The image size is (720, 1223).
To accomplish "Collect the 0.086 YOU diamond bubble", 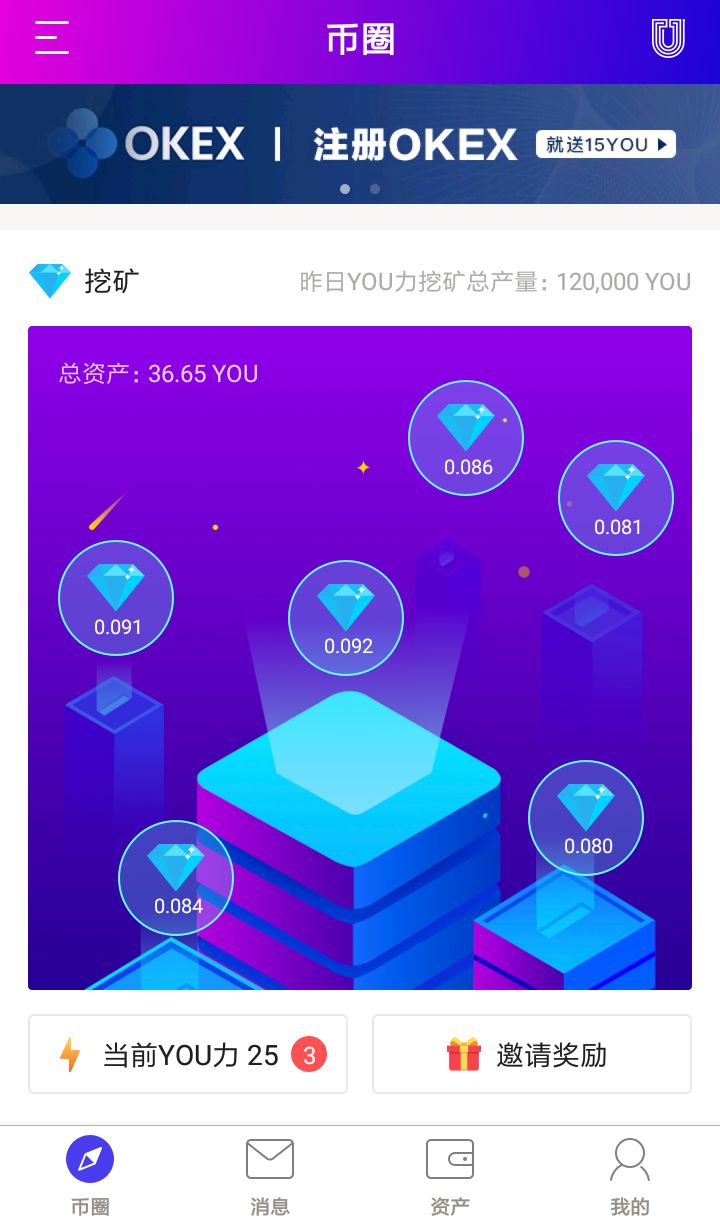I will point(466,437).
